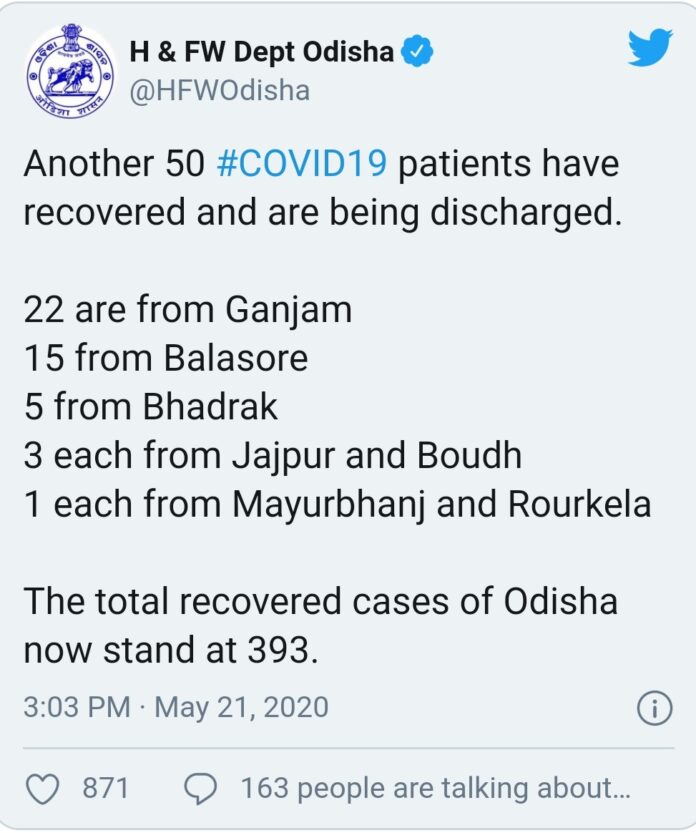
Task: Follow the #COVID19 hashtag link
Action: pyautogui.click(x=301, y=164)
